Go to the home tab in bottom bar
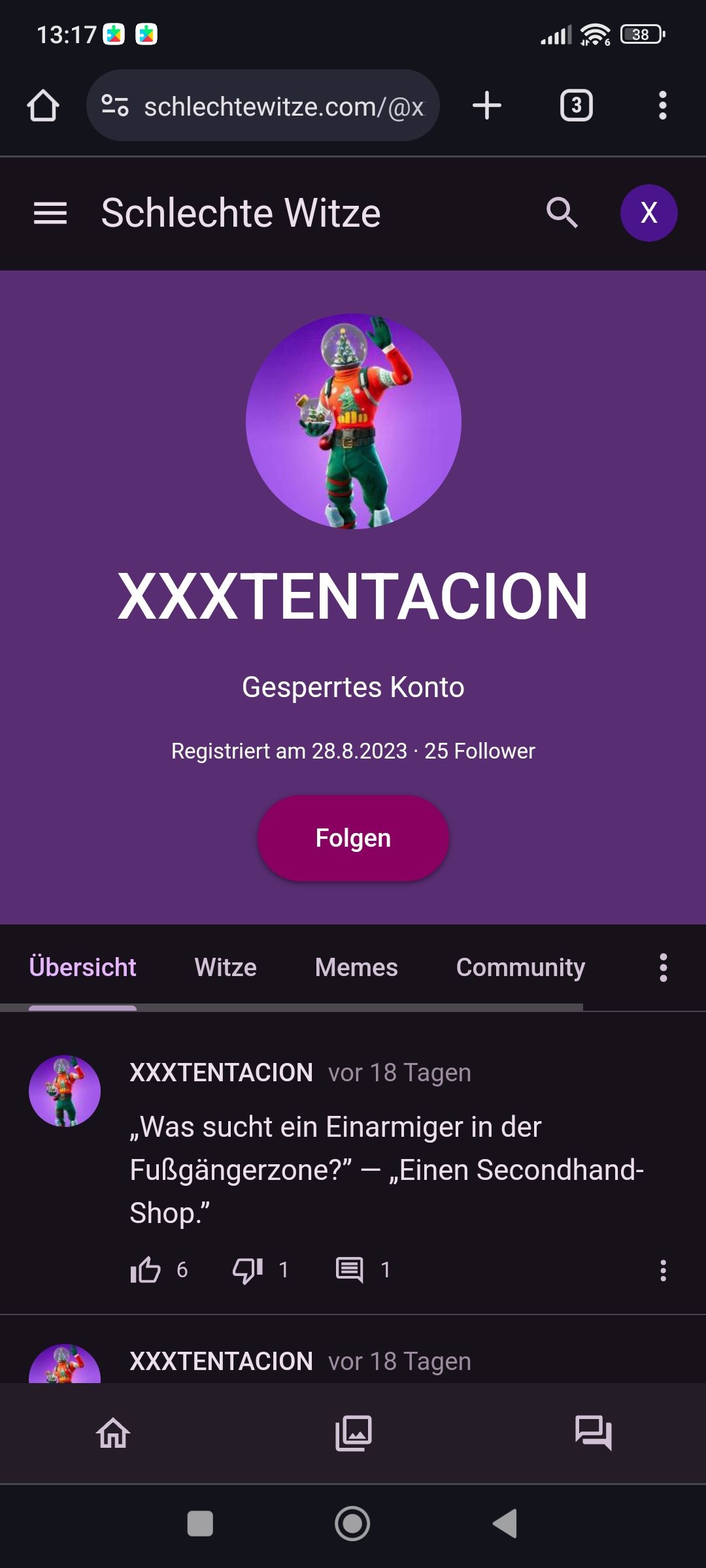Screen dimensions: 706x1568 pyautogui.click(x=113, y=1433)
